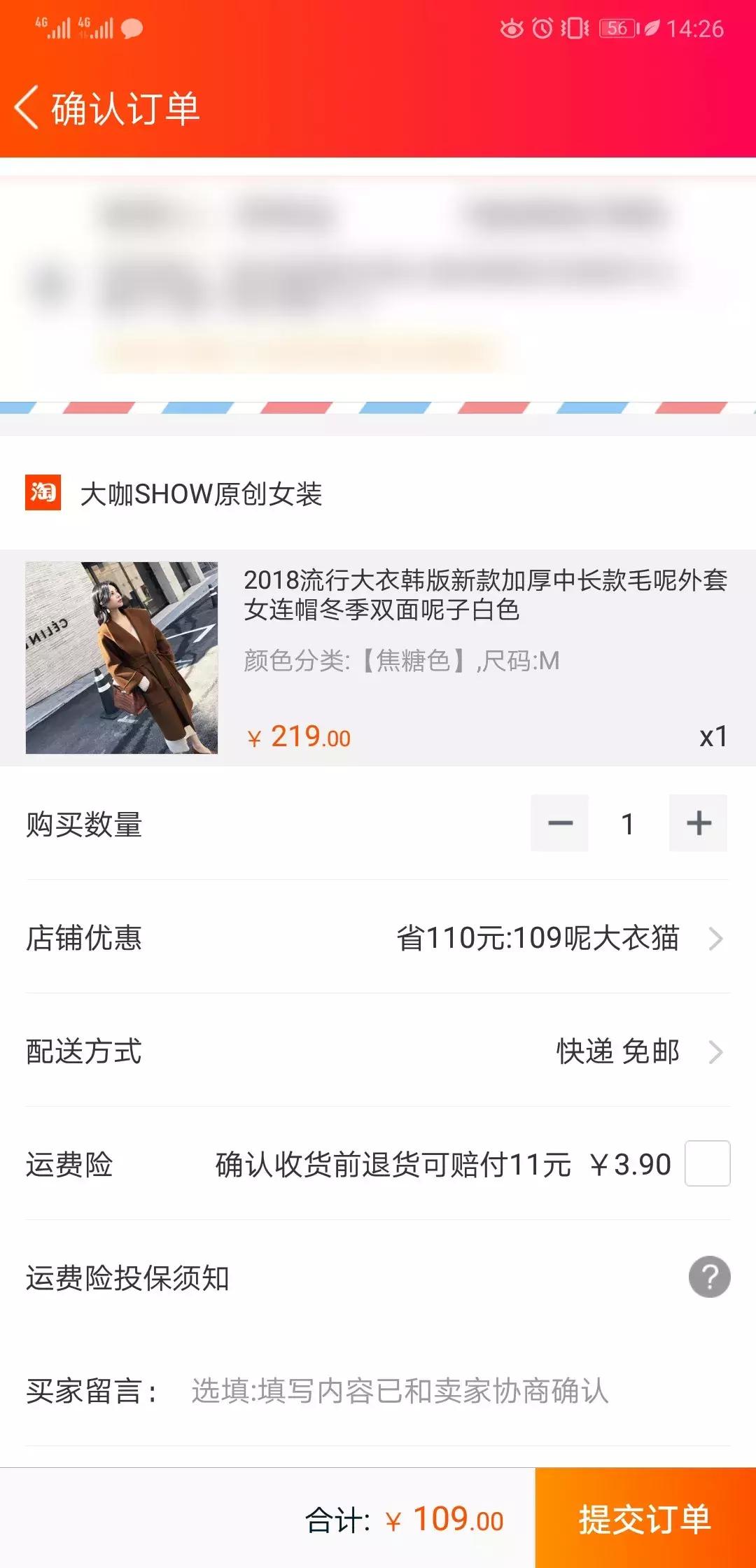This screenshot has width=756, height=1568.
Task: Tap the blurred shipping address area
Action: coord(378,280)
